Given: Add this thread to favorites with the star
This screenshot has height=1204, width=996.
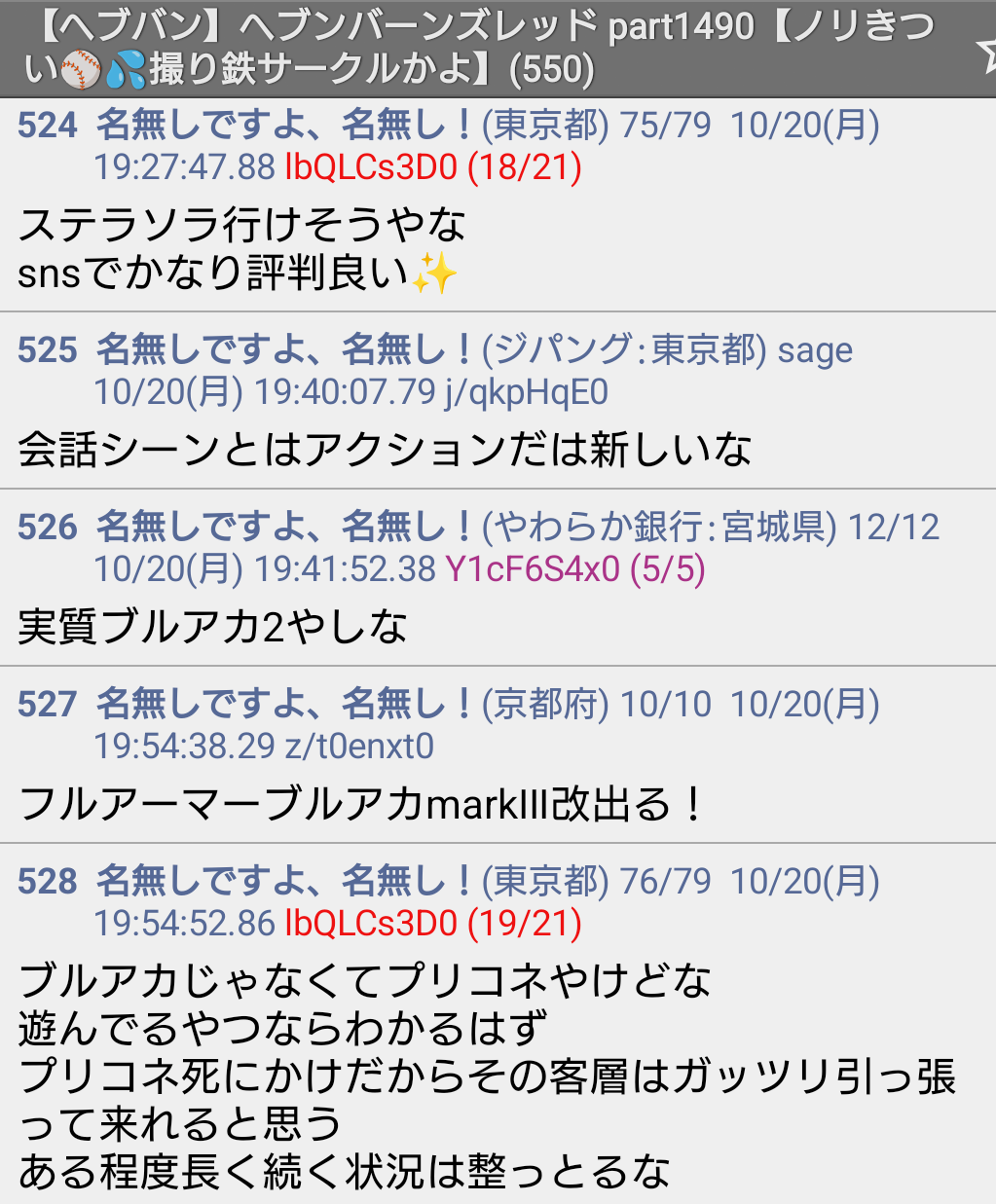Looking at the screenshot, I should point(985,51).
